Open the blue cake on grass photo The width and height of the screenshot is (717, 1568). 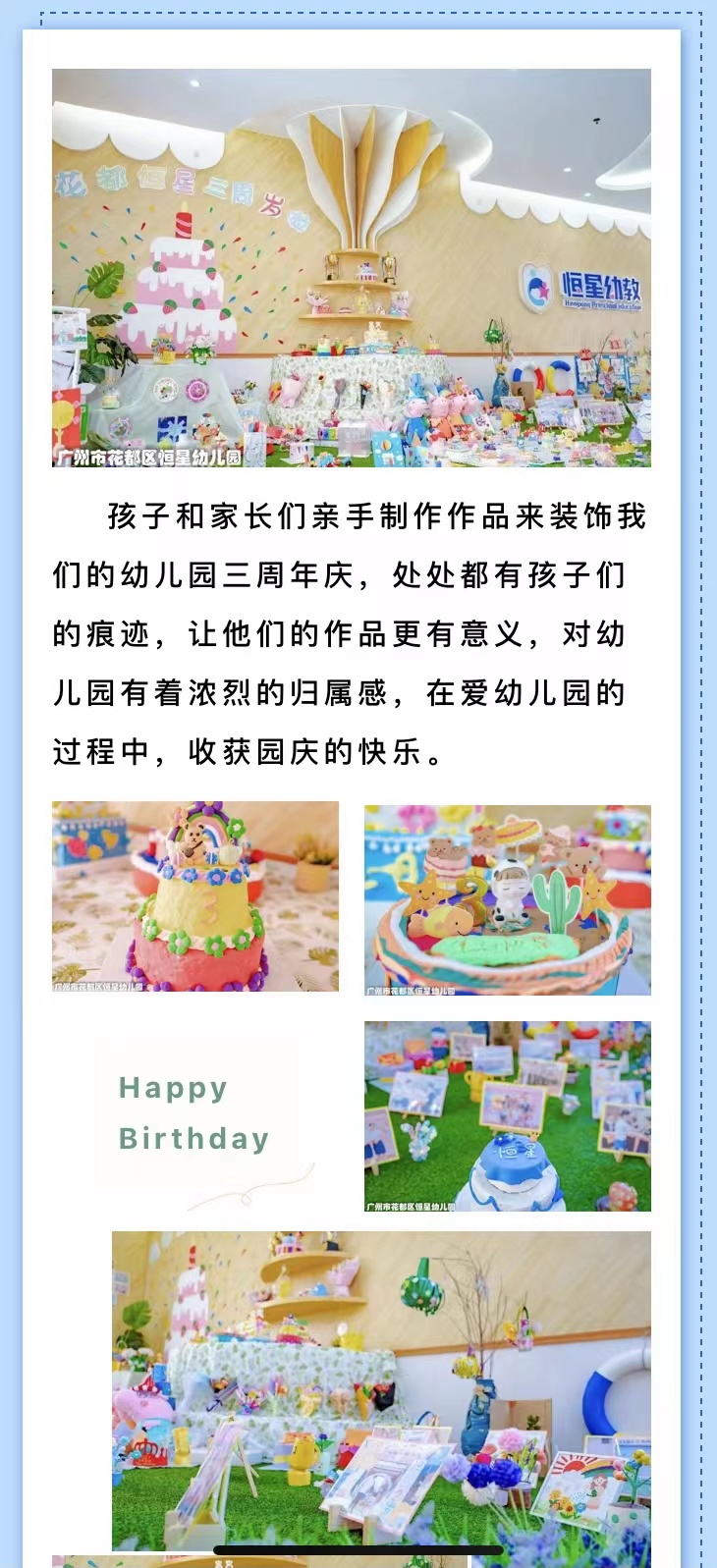pos(507,1115)
